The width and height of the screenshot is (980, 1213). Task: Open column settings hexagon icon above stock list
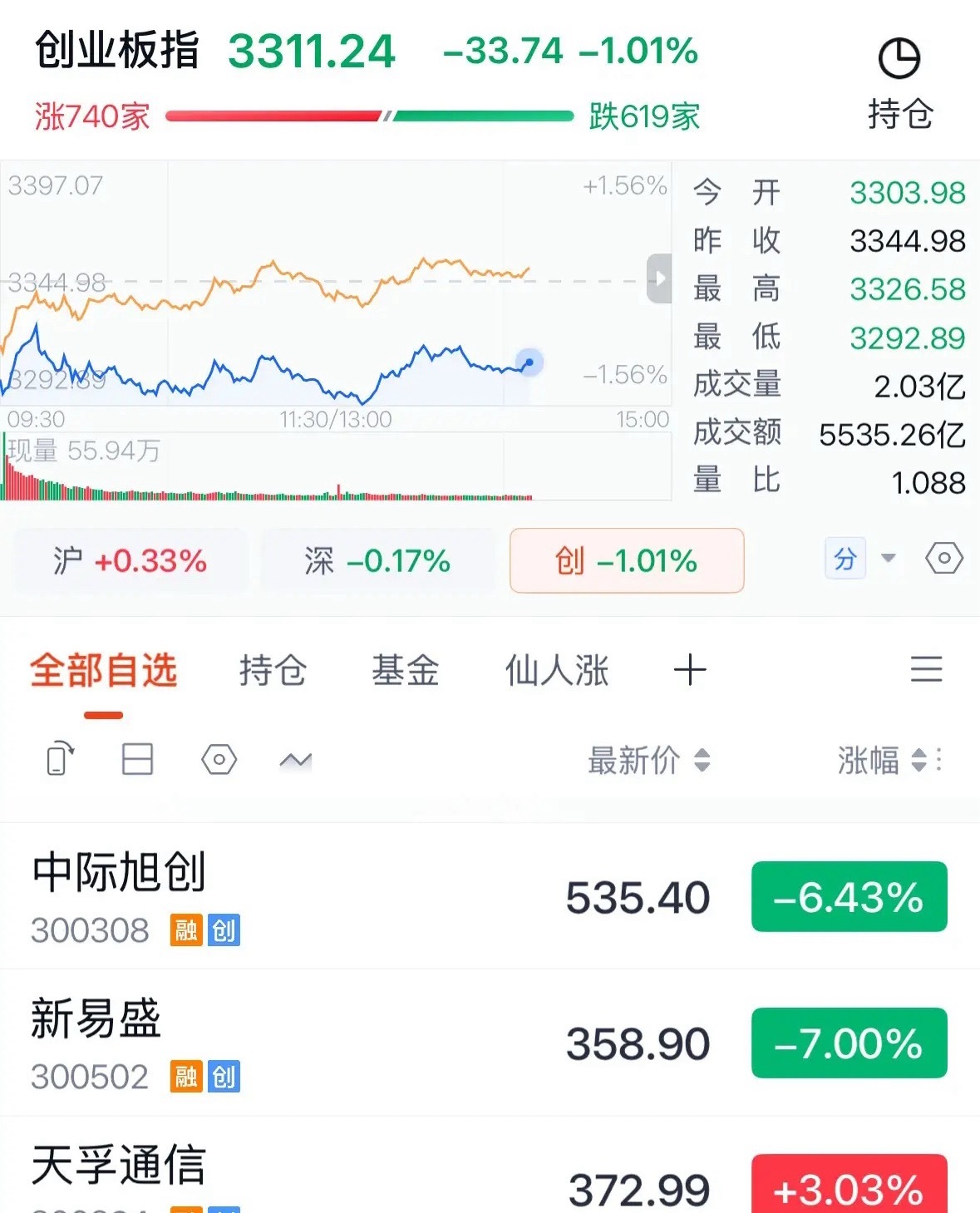(x=219, y=759)
